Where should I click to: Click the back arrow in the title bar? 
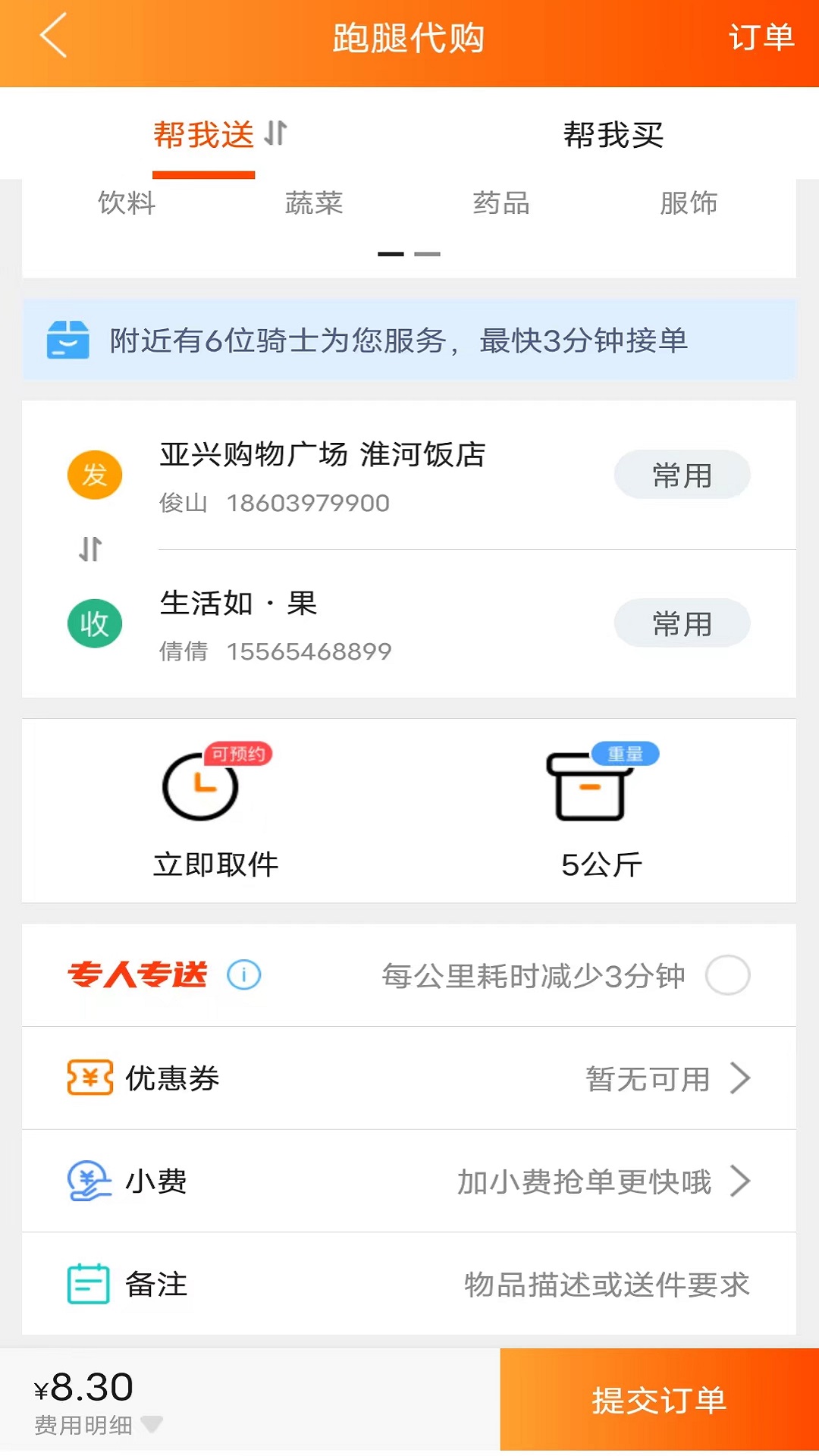click(x=53, y=36)
